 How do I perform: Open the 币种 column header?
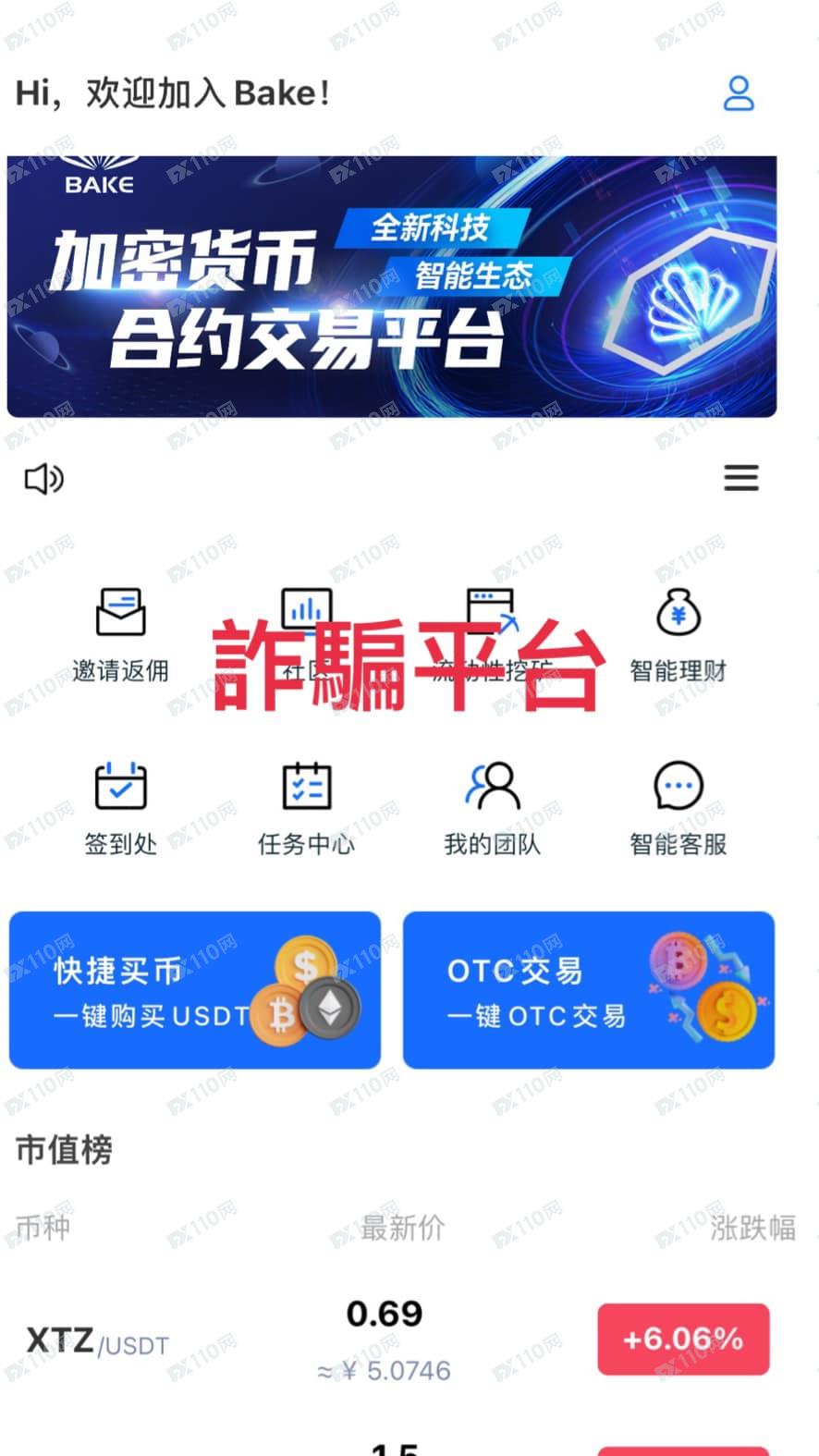42,1227
